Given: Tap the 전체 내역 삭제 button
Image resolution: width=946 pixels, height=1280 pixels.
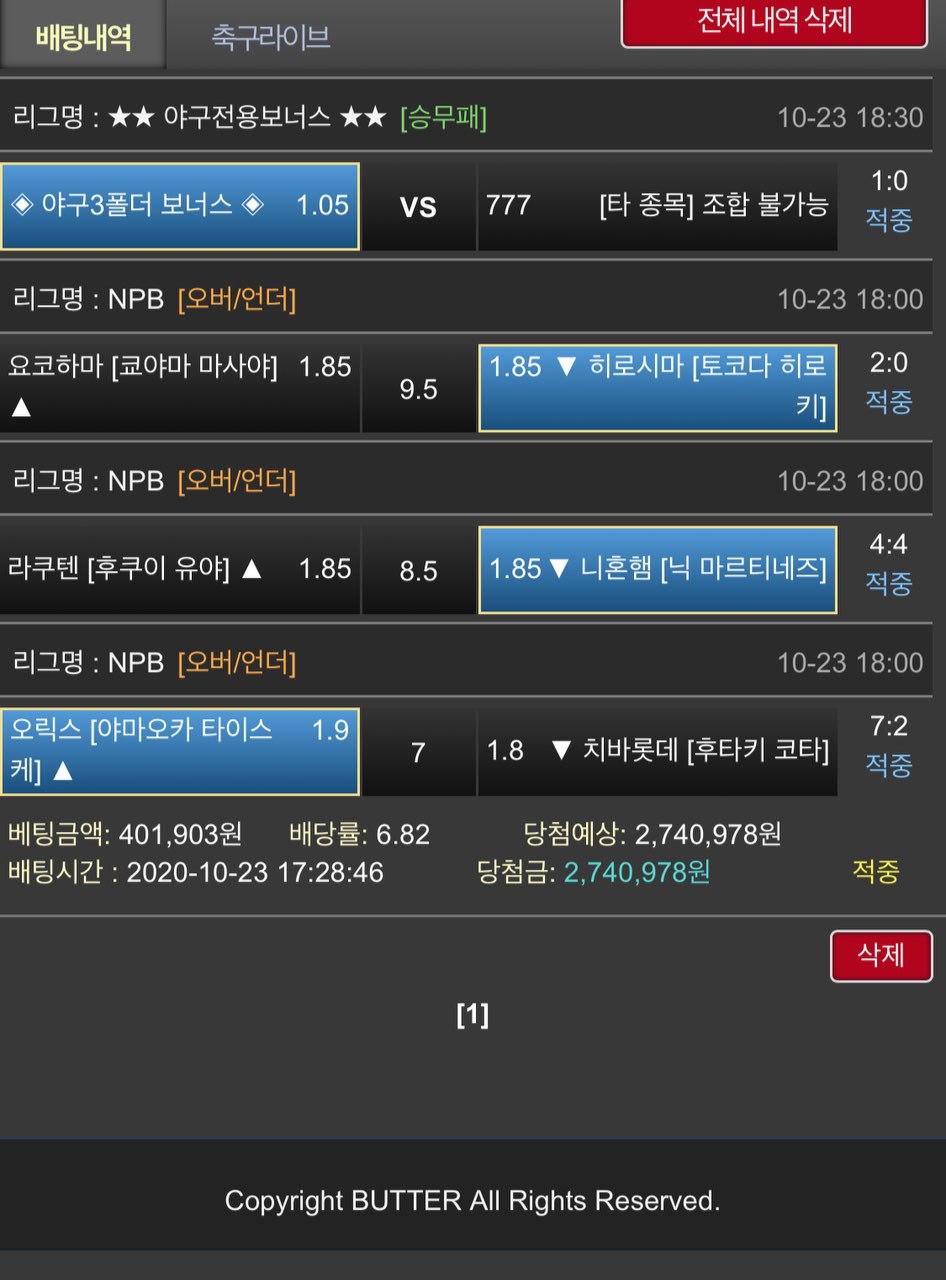Looking at the screenshot, I should [x=774, y=22].
